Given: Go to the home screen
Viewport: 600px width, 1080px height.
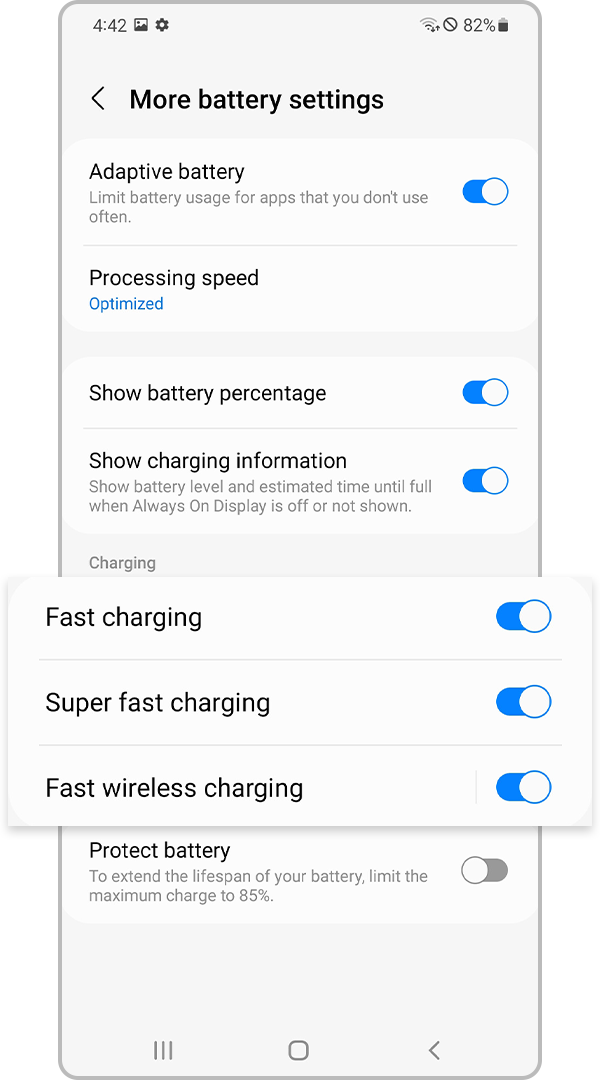Looking at the screenshot, I should click(298, 1050).
